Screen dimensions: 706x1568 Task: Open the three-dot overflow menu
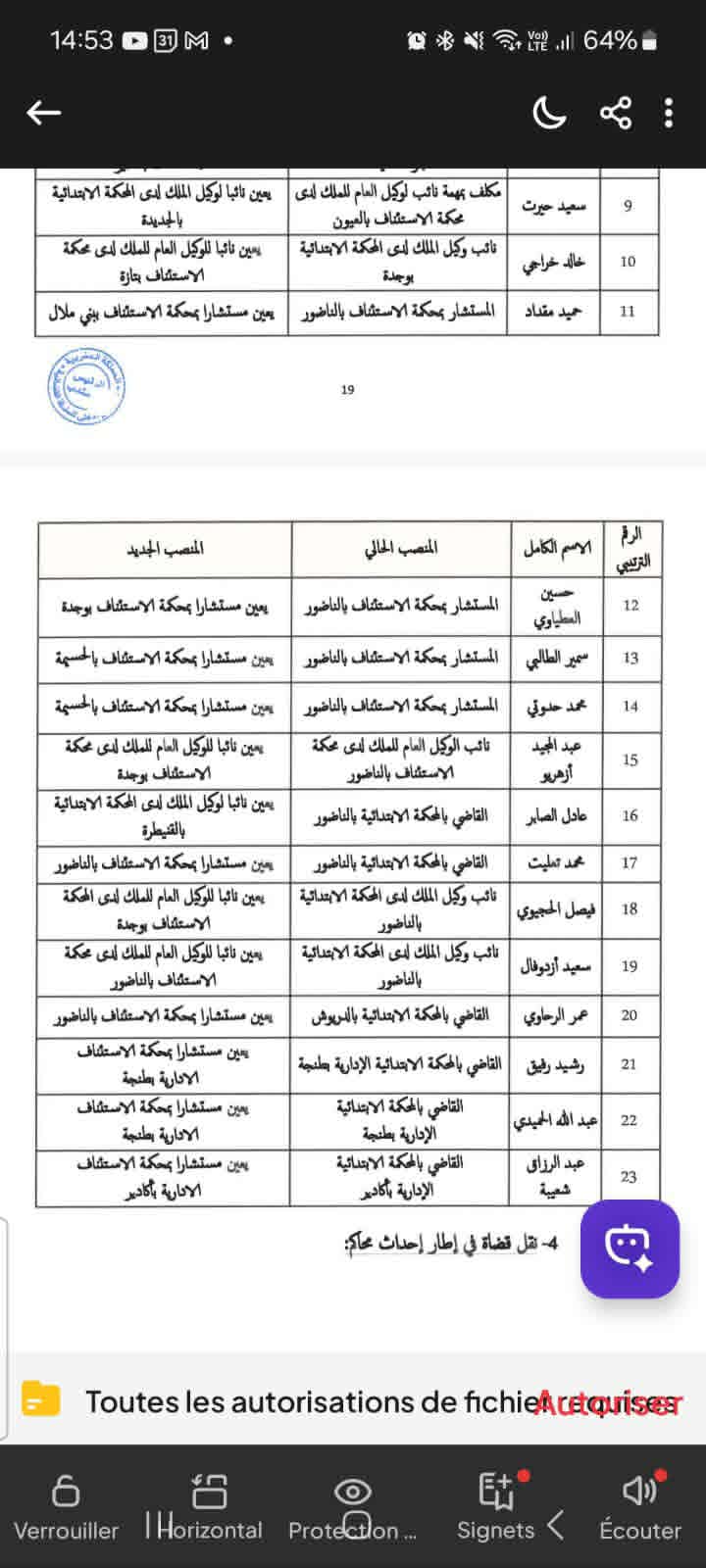coord(669,114)
